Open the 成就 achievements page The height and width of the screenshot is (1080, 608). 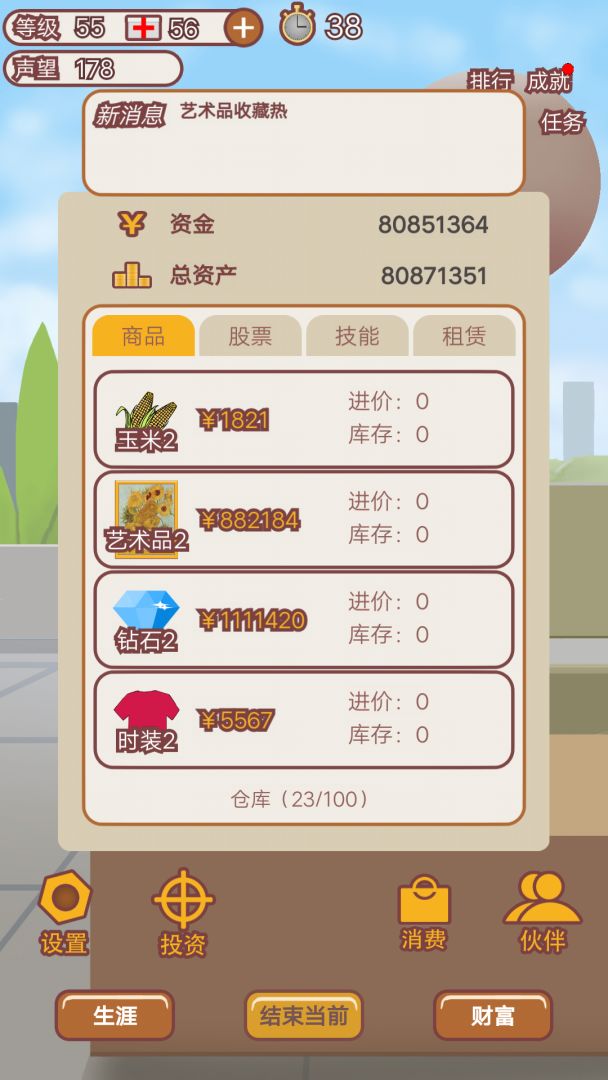pyautogui.click(x=548, y=80)
